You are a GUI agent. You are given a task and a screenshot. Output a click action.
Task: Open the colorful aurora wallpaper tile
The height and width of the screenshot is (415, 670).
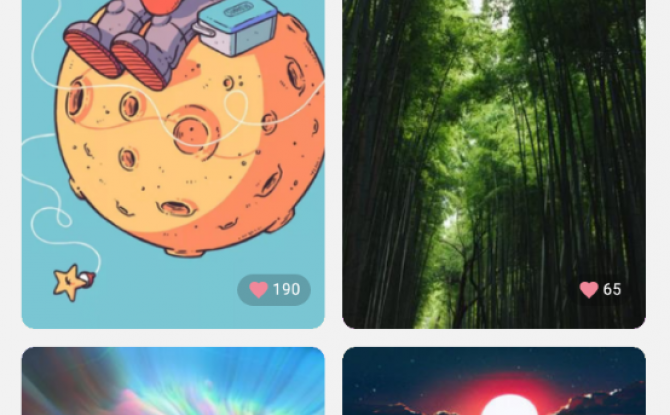click(x=173, y=383)
